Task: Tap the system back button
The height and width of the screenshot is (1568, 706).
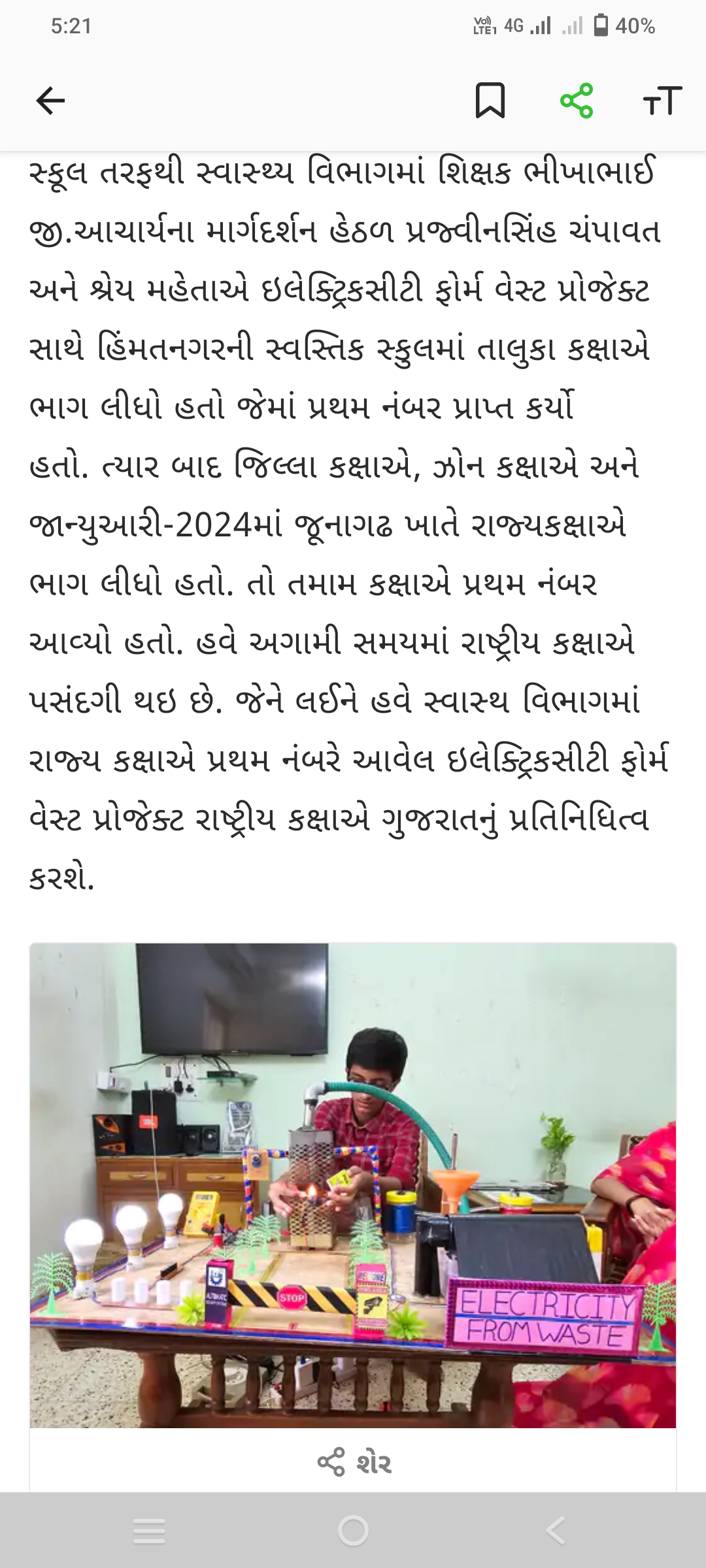Action: 555,1530
